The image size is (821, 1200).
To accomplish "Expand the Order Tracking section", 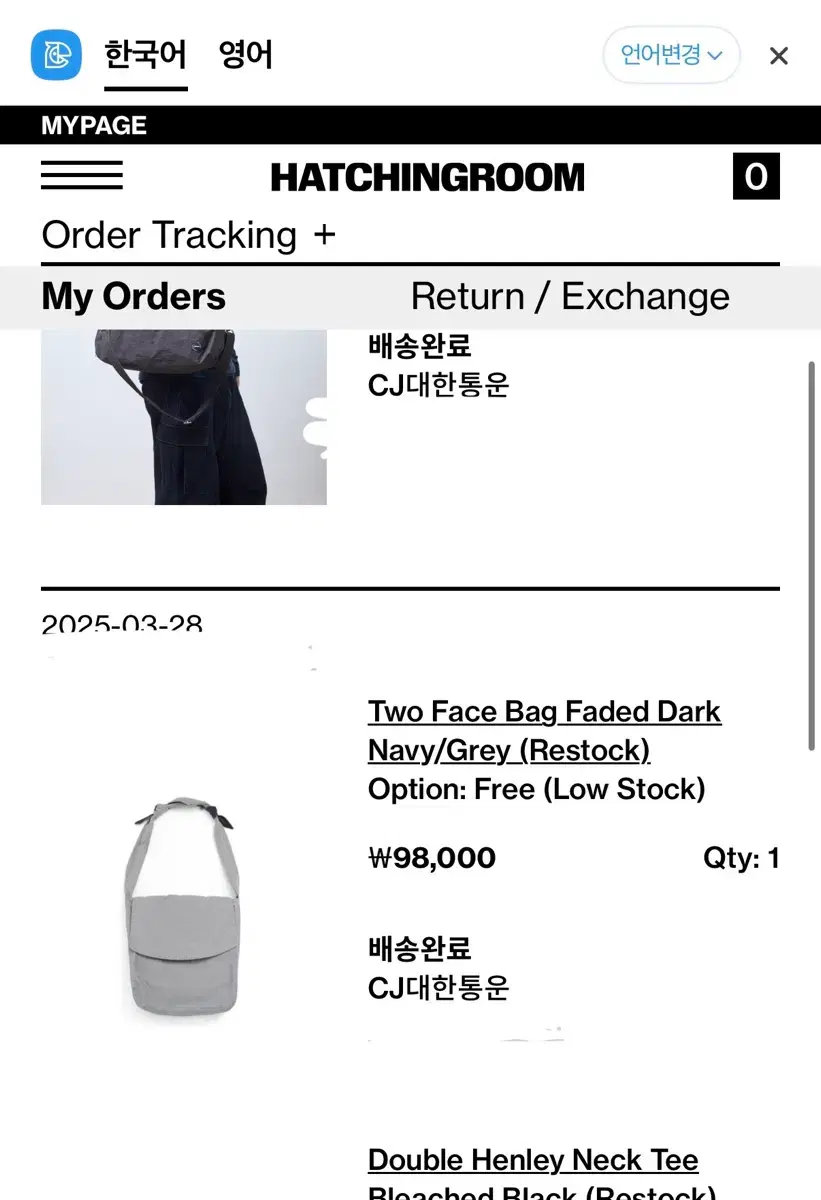I will tap(327, 235).
